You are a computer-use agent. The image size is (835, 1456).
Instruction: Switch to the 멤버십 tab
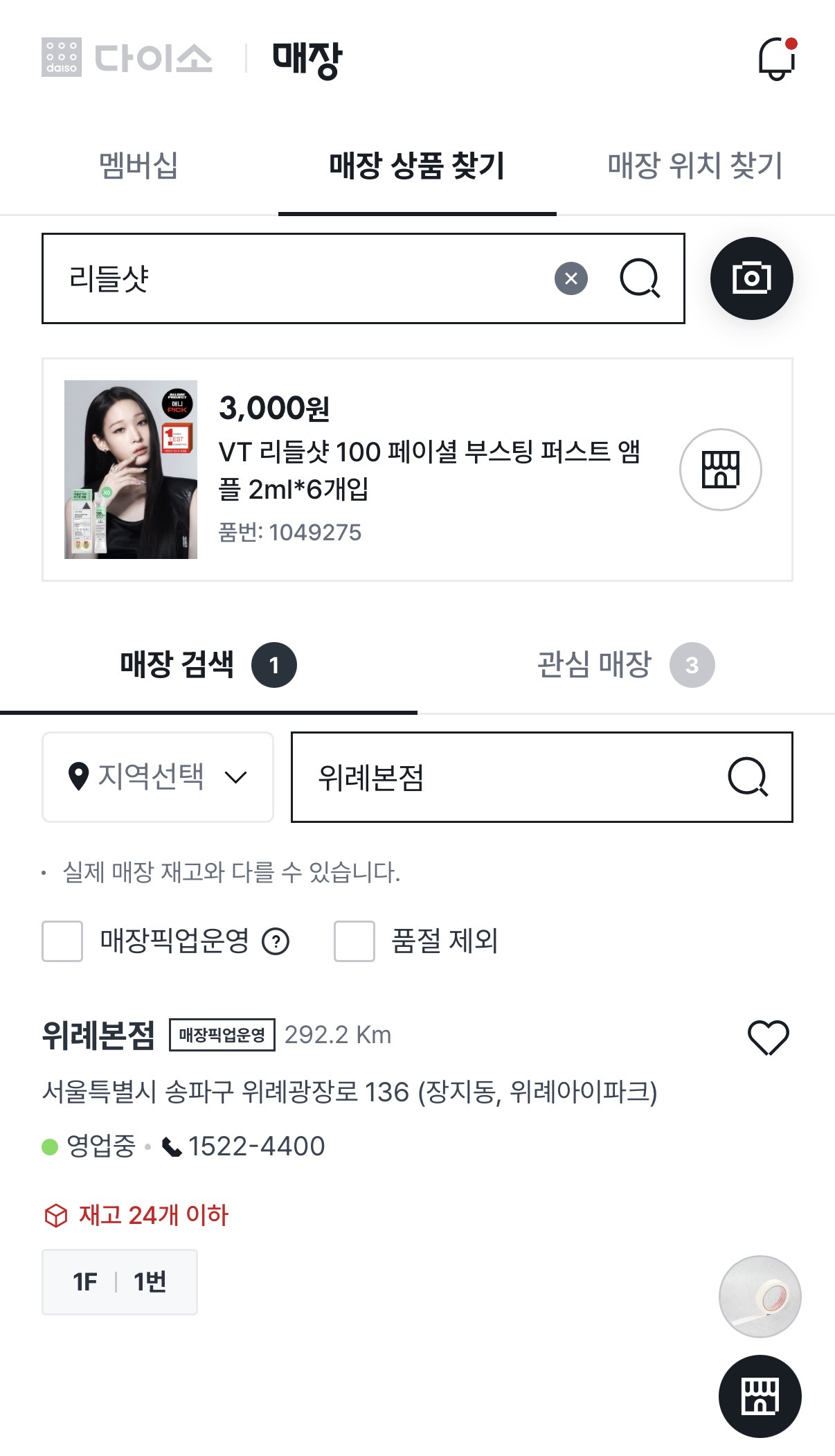(137, 165)
